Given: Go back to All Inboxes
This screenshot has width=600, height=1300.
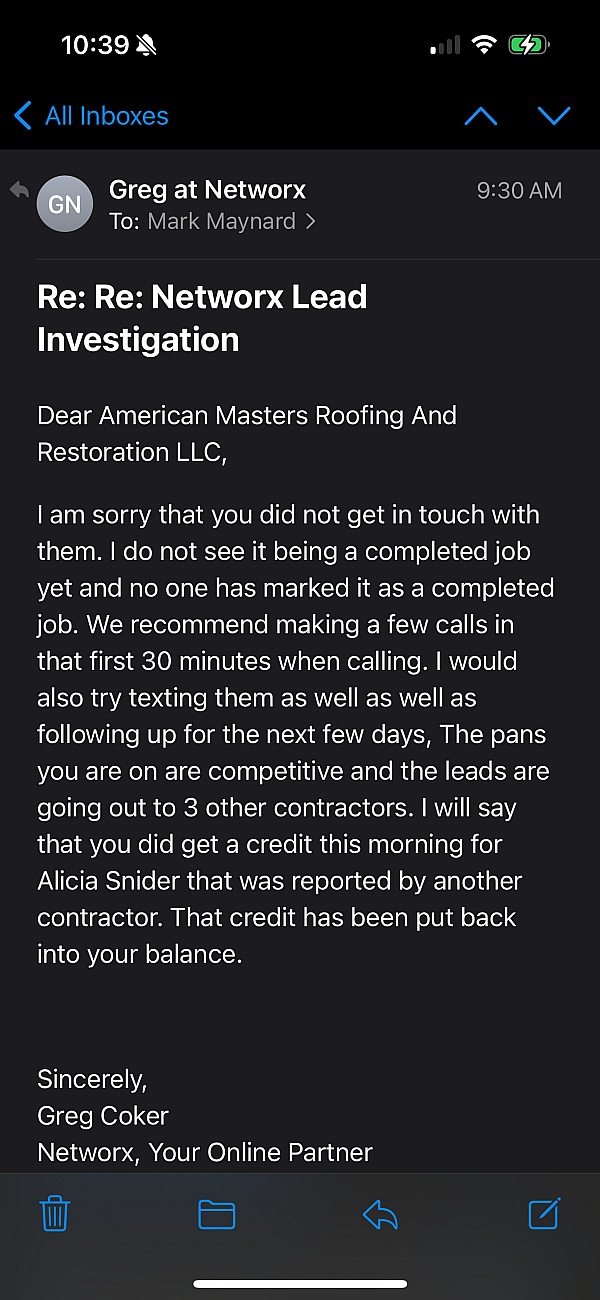Looking at the screenshot, I should [91, 116].
